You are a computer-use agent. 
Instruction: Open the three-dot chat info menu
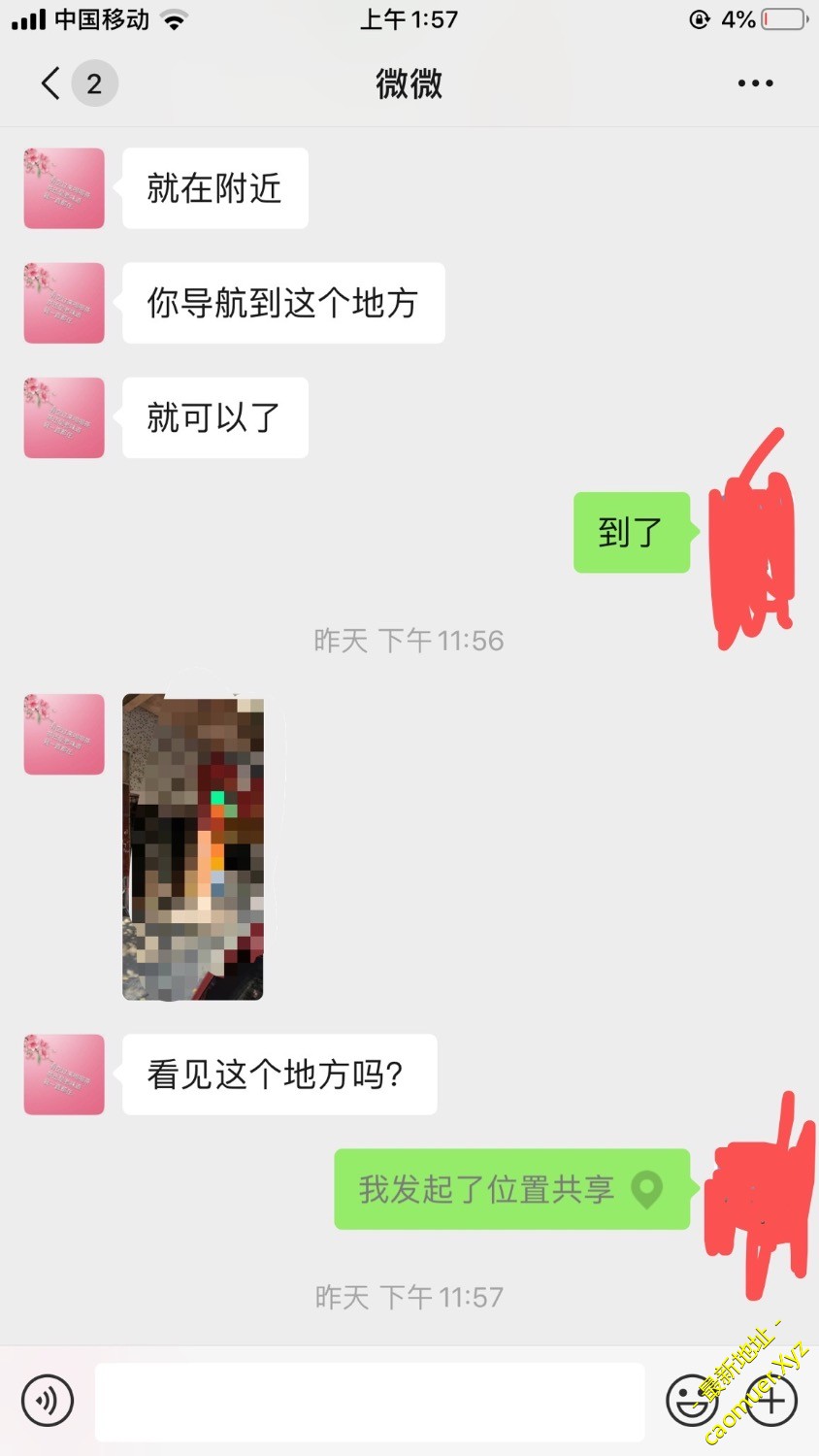coord(755,83)
